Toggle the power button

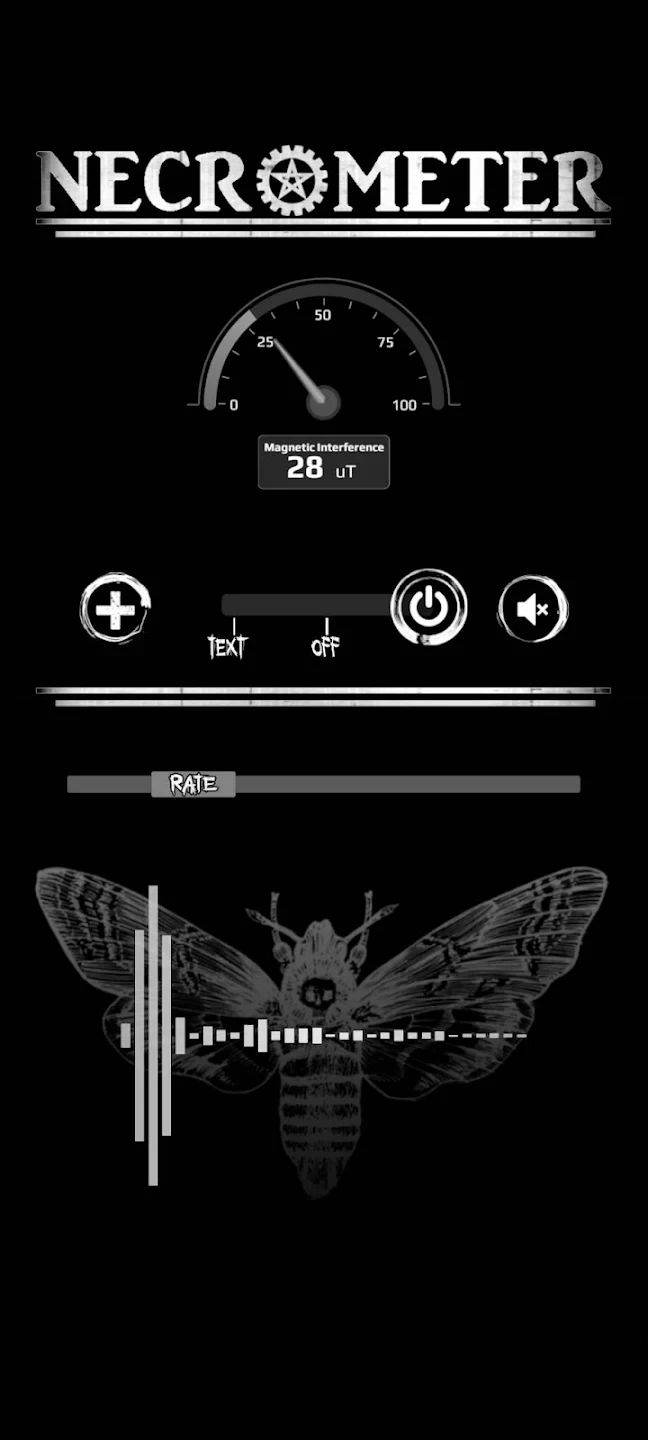pyautogui.click(x=428, y=607)
